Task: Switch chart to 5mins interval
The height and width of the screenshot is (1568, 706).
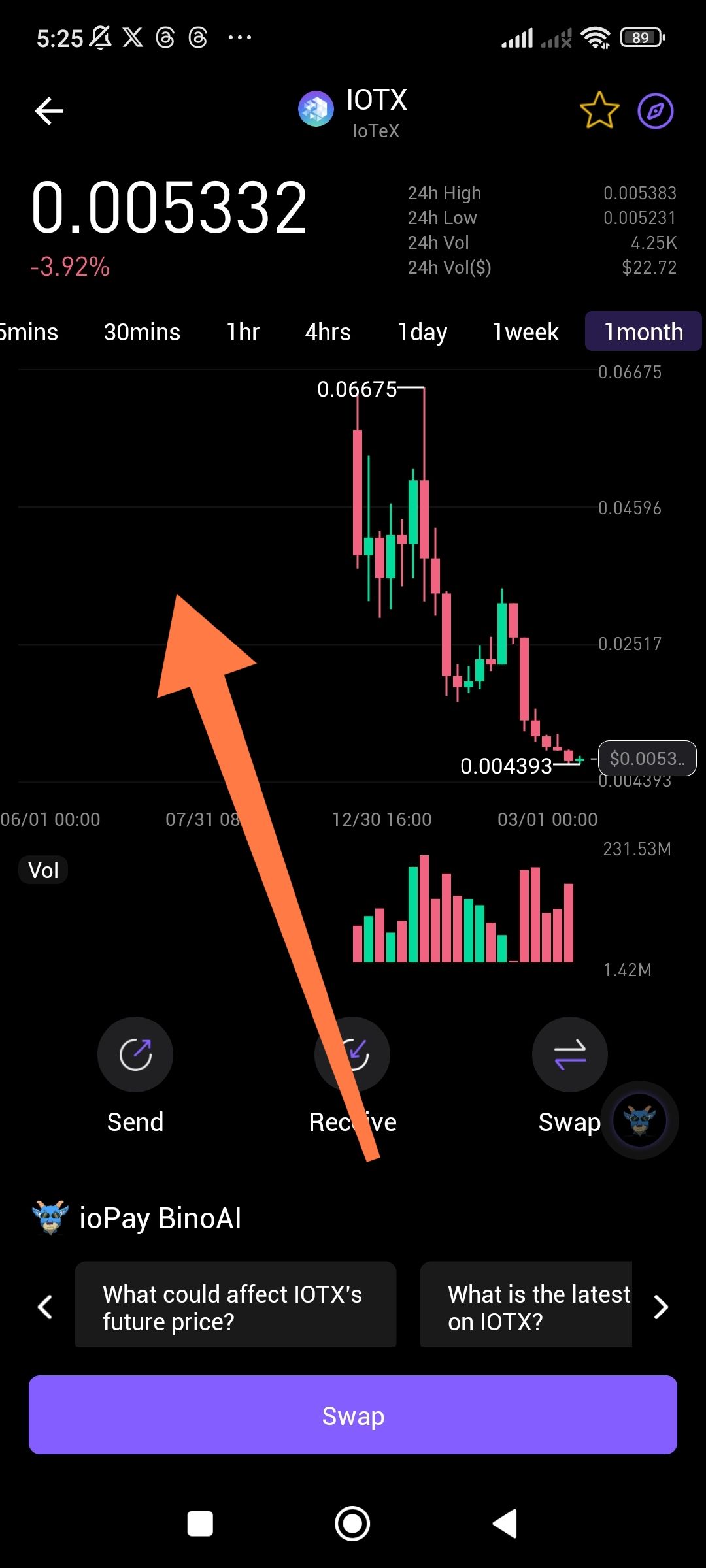Action: tap(29, 332)
